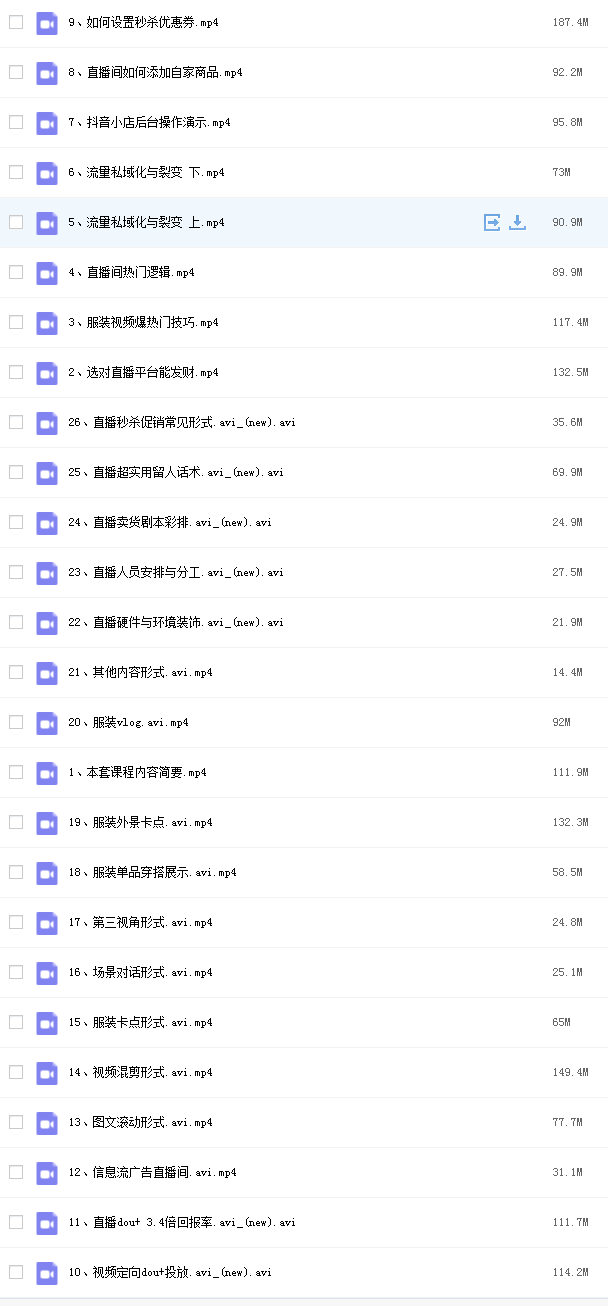Screen dimensions: 608x1306
Task: Open 14、视频混剪形式.avi.mp4
Action: click(140, 1072)
